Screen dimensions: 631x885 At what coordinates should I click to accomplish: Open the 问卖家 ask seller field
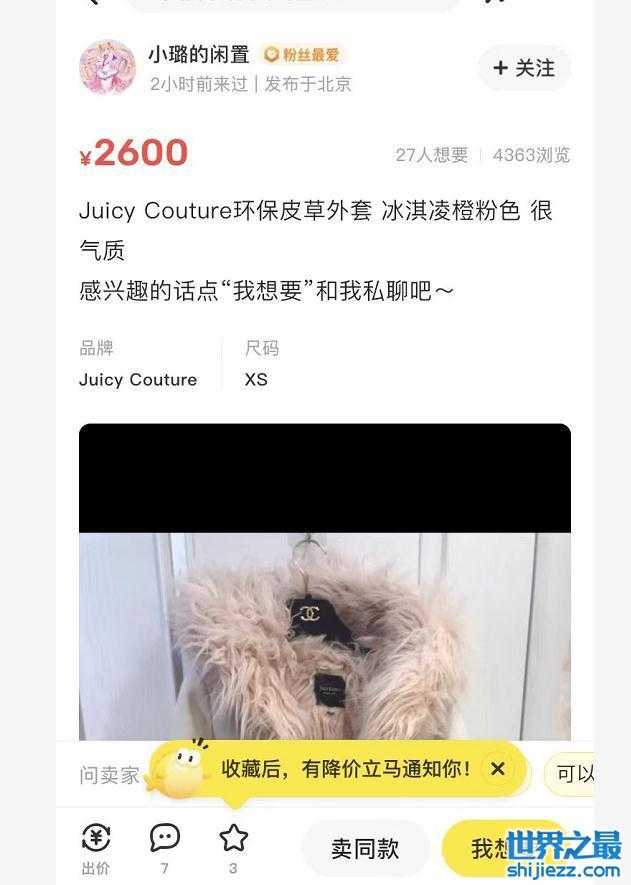tap(110, 774)
